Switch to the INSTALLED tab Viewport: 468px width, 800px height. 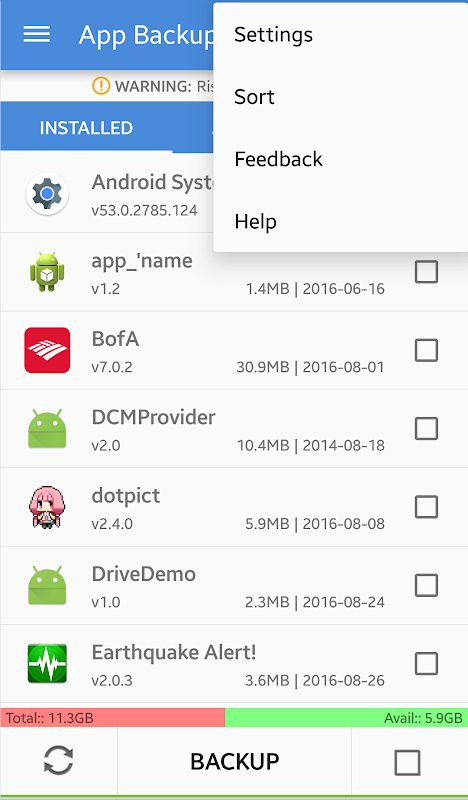pyautogui.click(x=86, y=128)
